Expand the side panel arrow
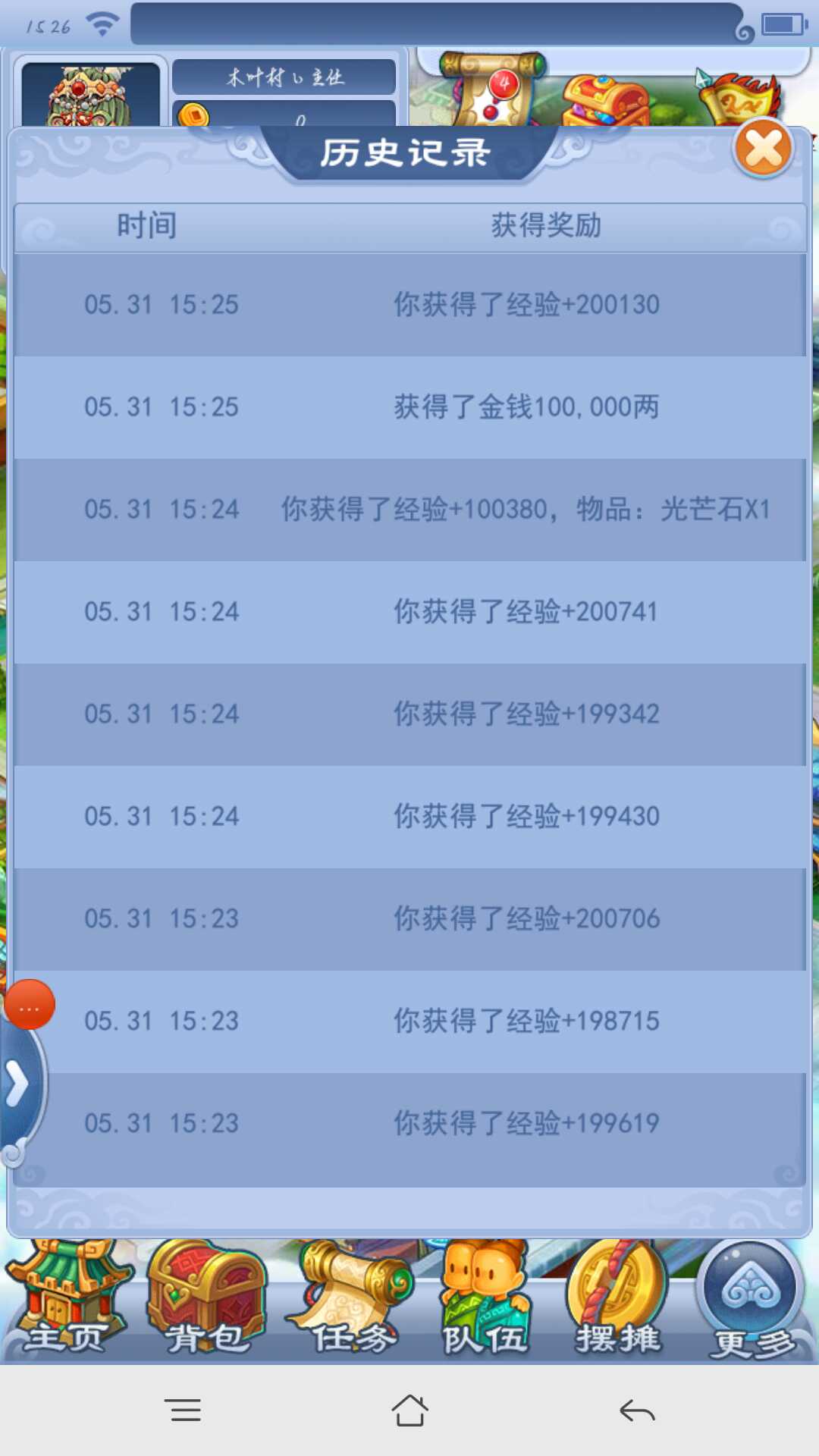The image size is (819, 1456). tap(19, 1083)
